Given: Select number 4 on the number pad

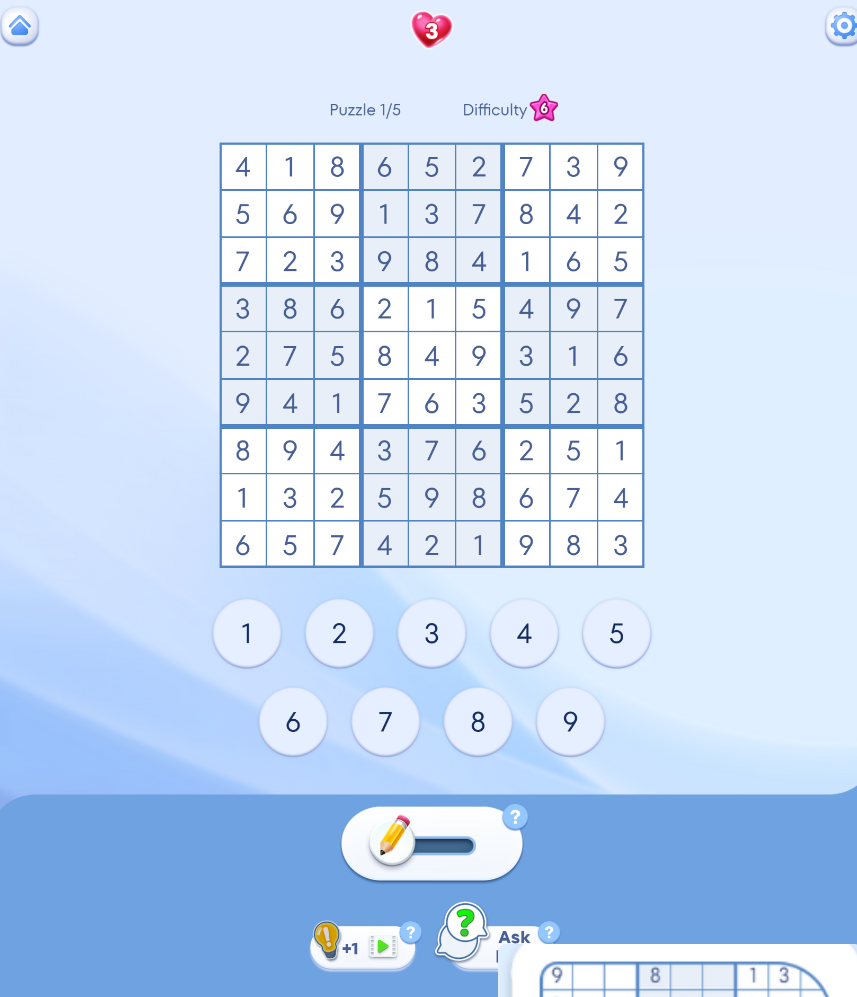Looking at the screenshot, I should [524, 633].
